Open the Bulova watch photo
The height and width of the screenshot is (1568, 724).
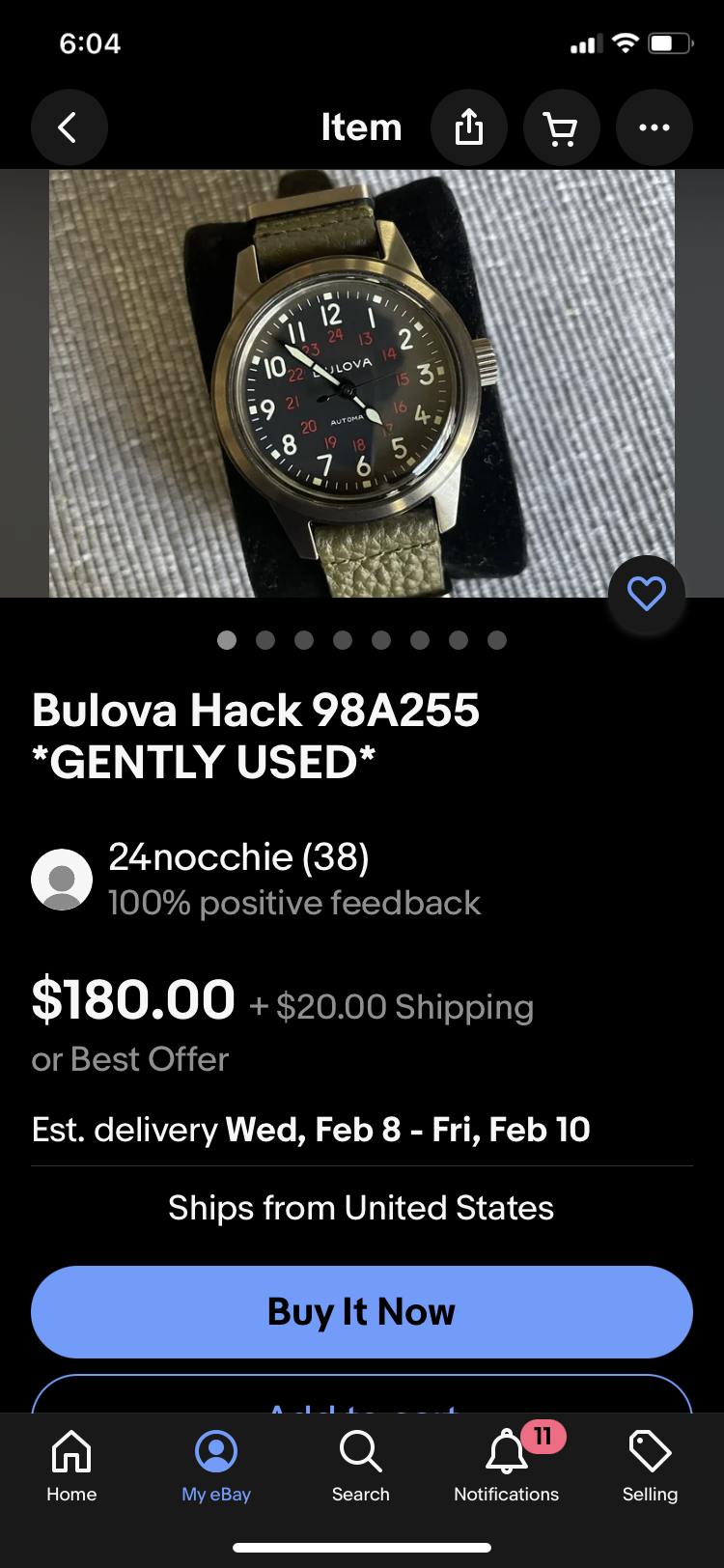[362, 383]
